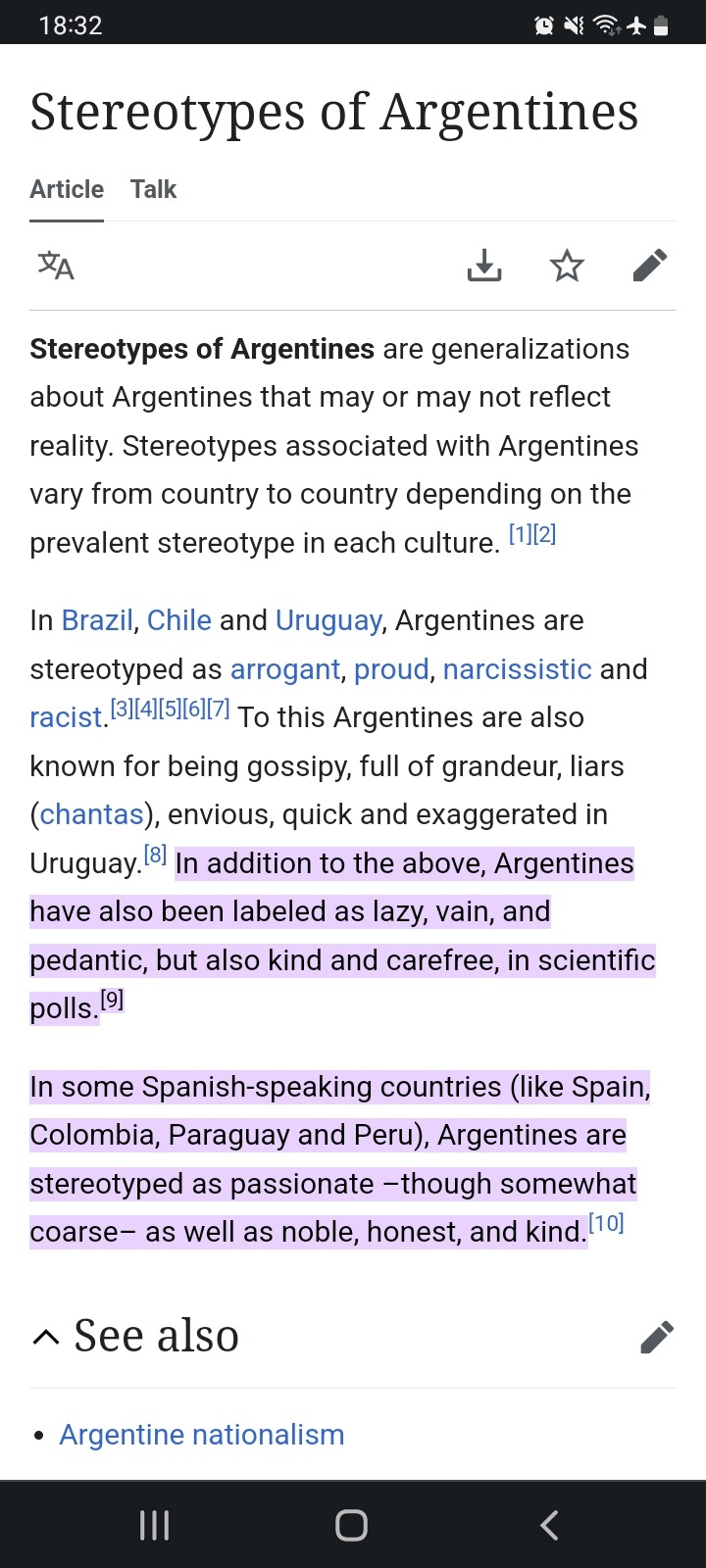View citation number 8
This screenshot has height=1568, width=706.
[155, 855]
